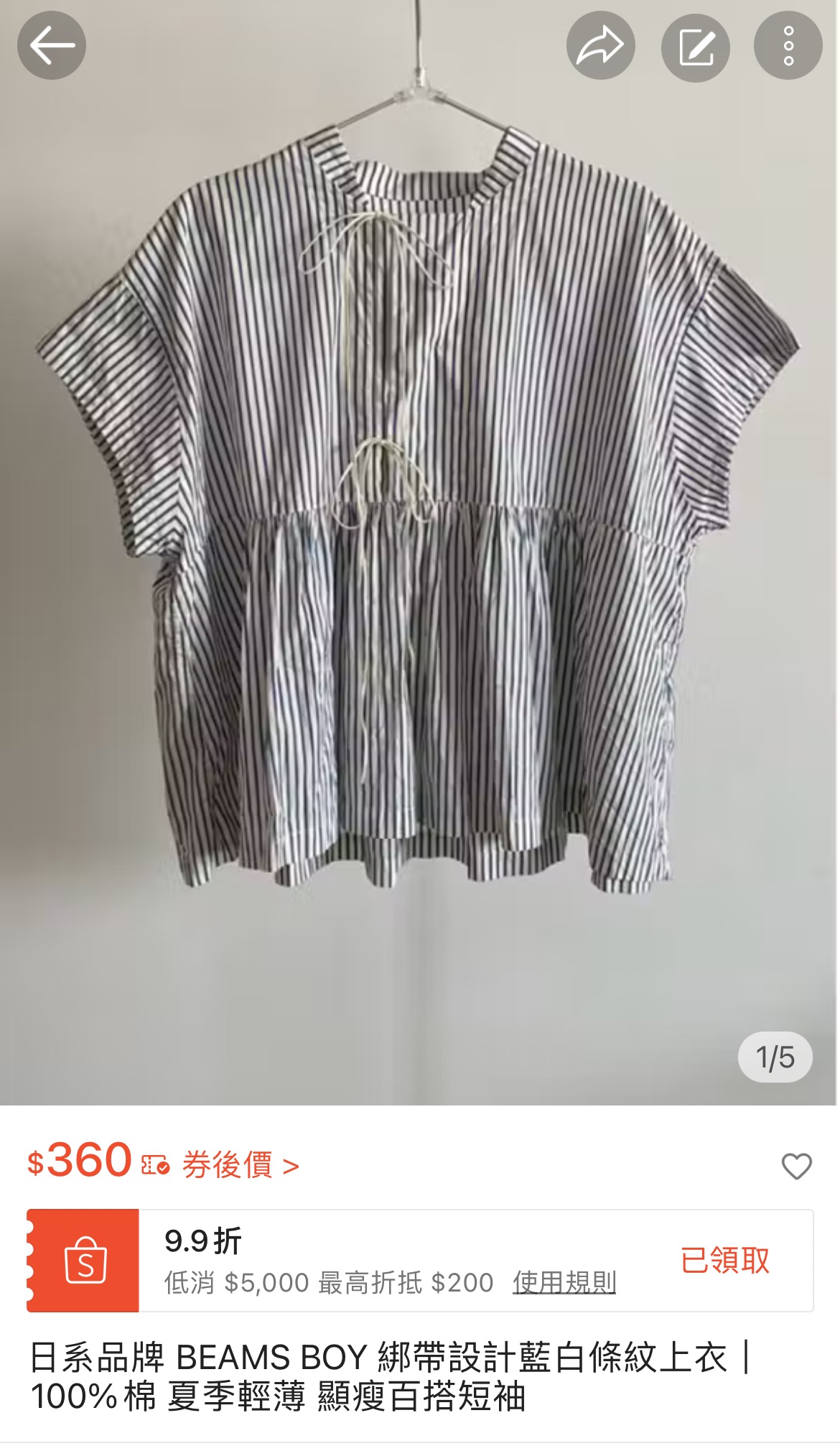Add this top to favorites with the heart

tap(796, 1167)
